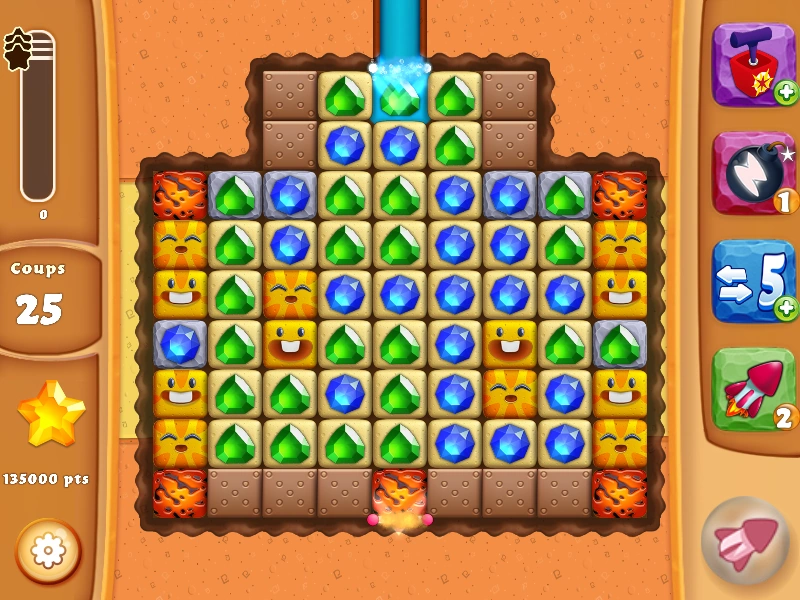Tap the green gem under the waterfall
Screen dimensions: 800x600
coord(400,97)
